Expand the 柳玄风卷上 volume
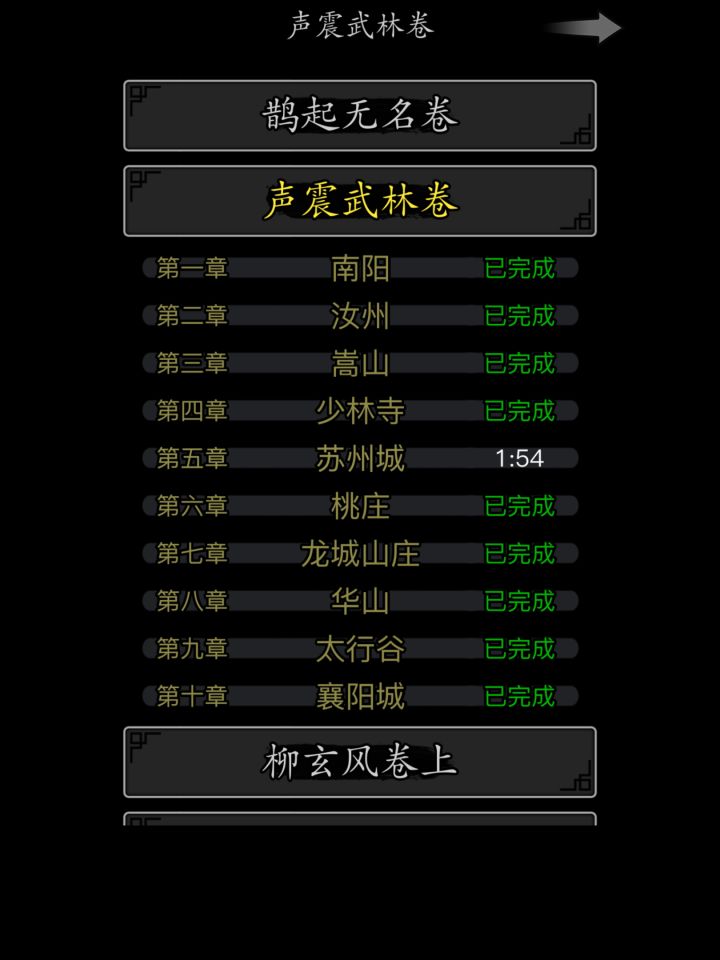This screenshot has height=960, width=720. [x=360, y=760]
